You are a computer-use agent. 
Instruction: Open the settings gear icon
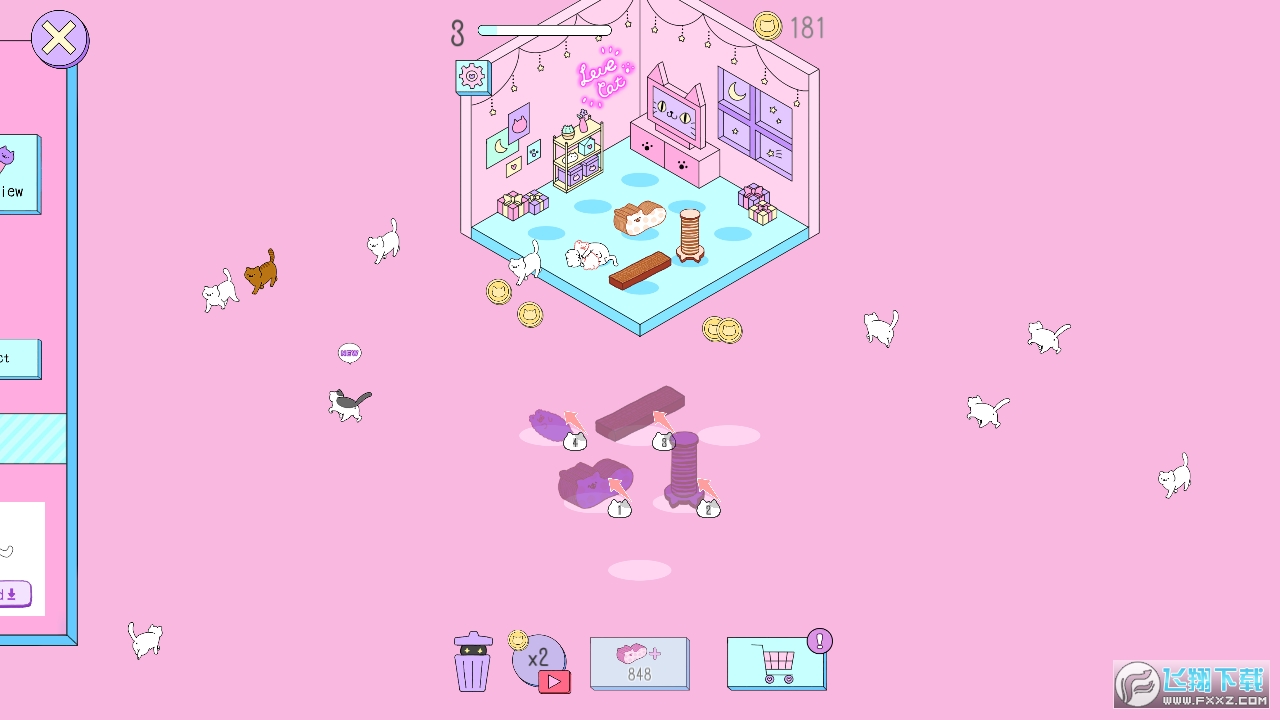click(473, 76)
